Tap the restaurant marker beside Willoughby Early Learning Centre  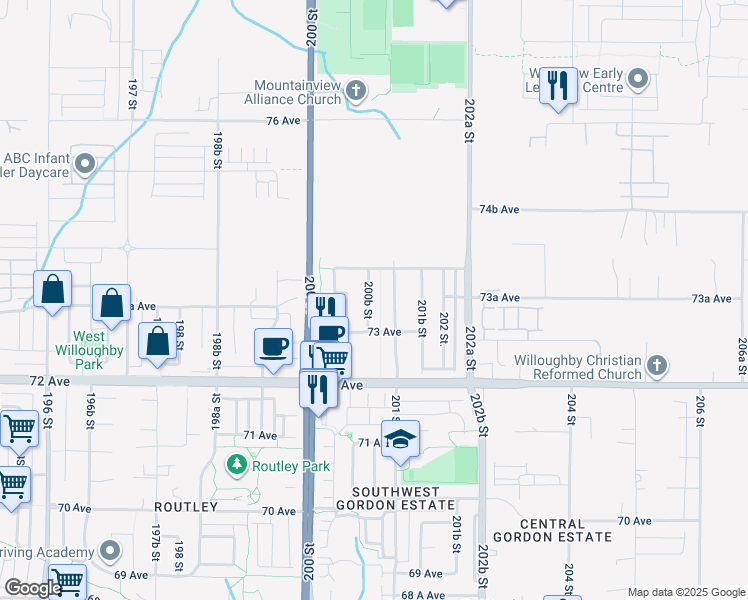click(558, 86)
